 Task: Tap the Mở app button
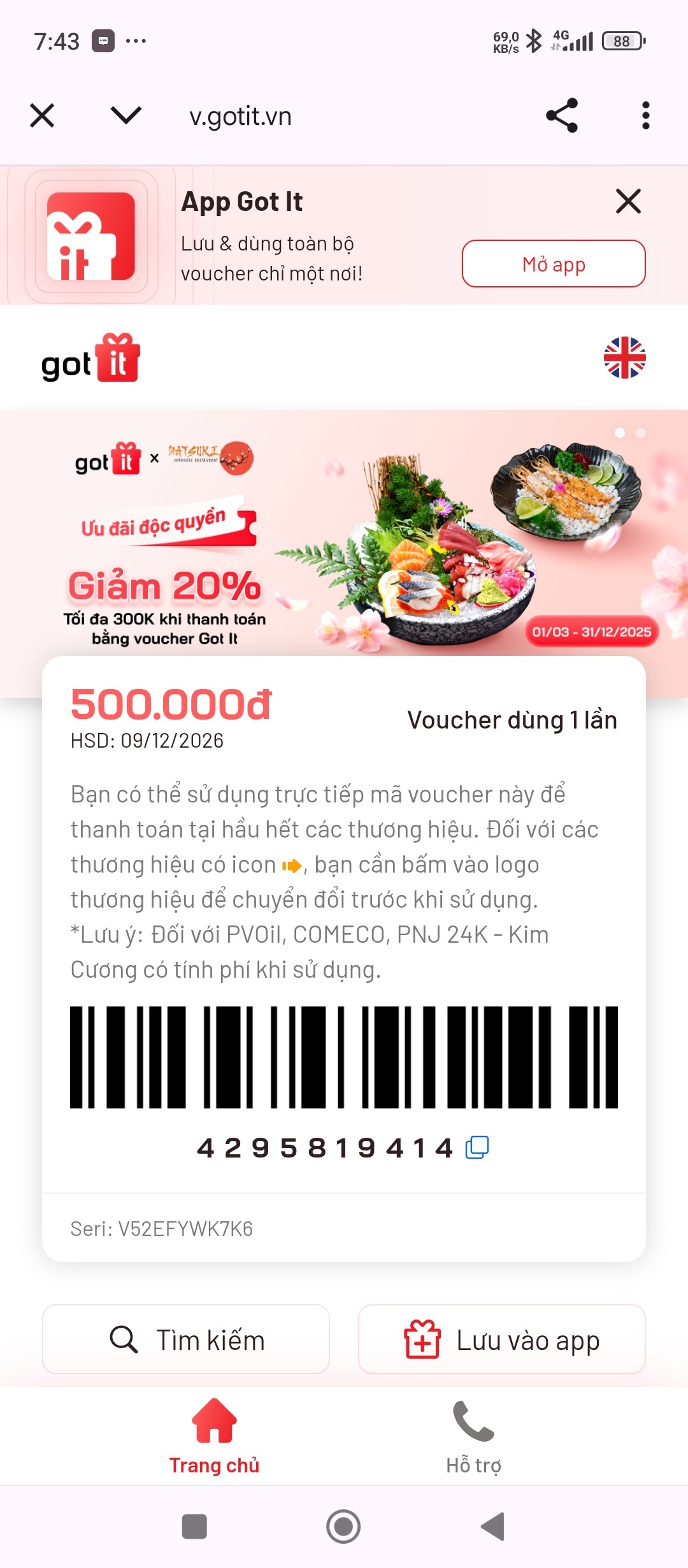[553, 264]
